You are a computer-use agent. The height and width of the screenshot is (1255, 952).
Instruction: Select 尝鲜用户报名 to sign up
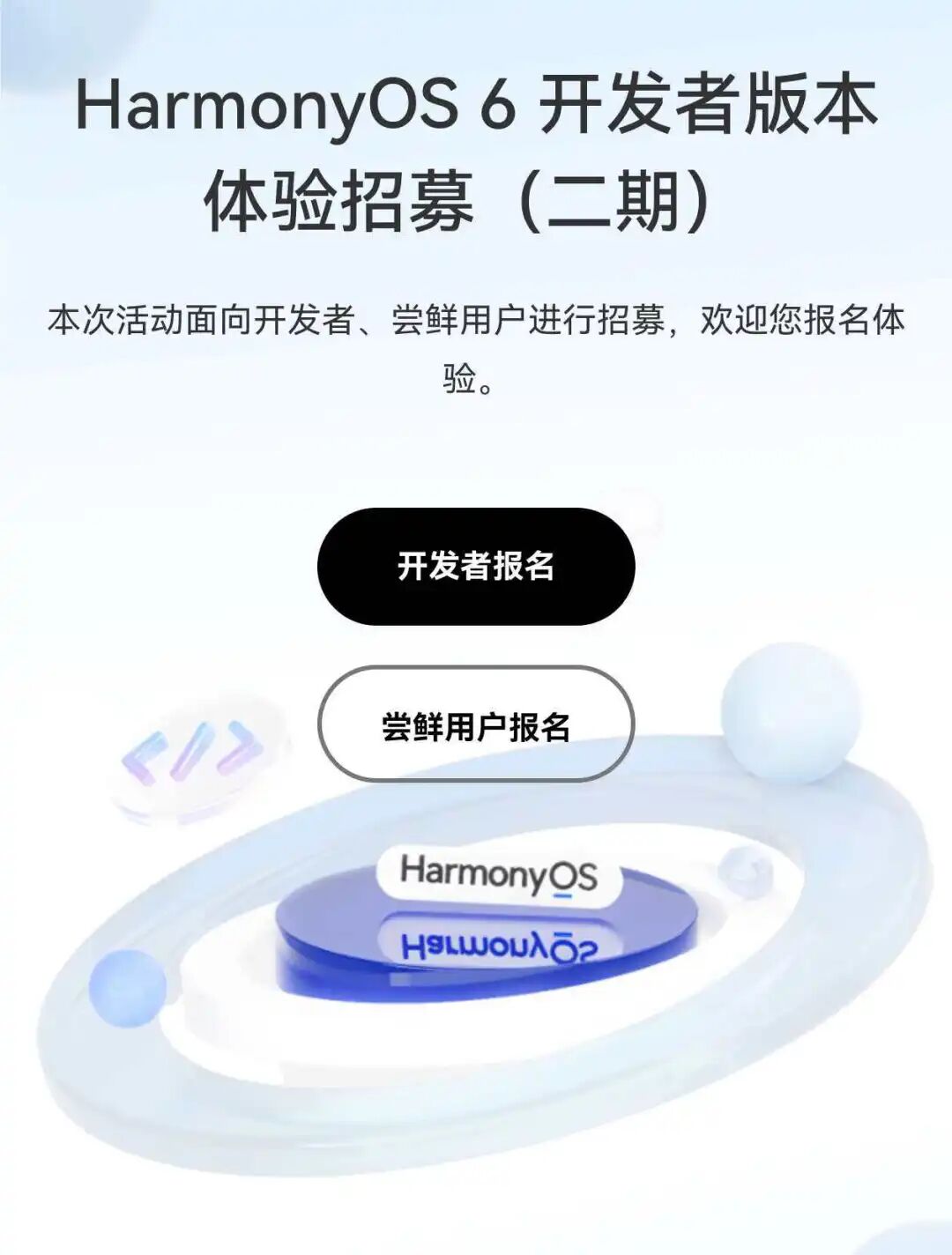coord(476,724)
